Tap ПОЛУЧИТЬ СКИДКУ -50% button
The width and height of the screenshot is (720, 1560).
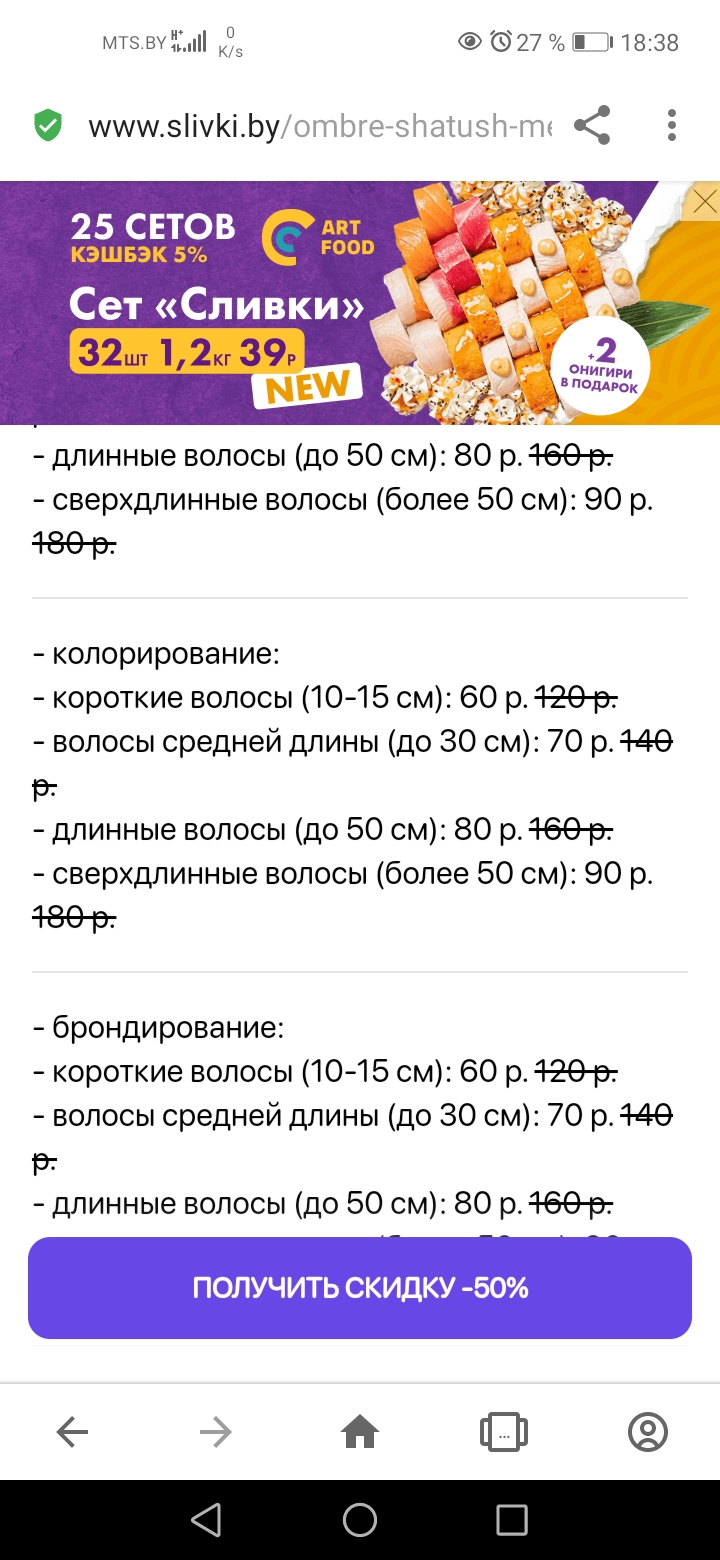click(360, 1288)
